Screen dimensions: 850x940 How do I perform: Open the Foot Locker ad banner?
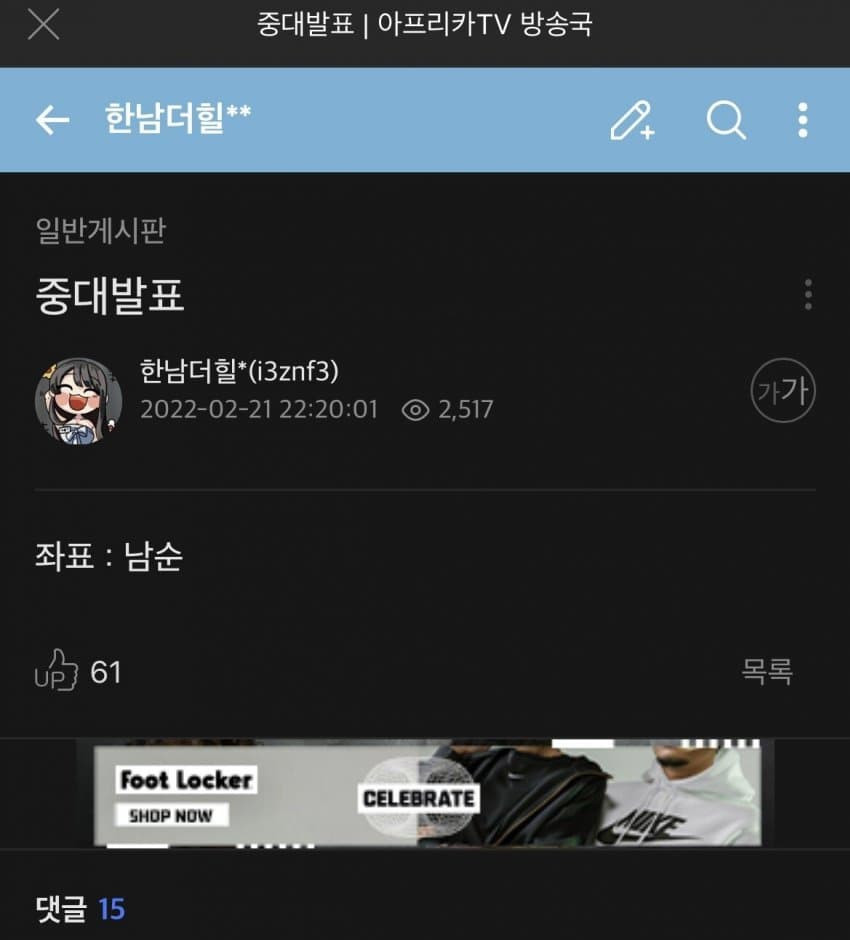(x=425, y=795)
